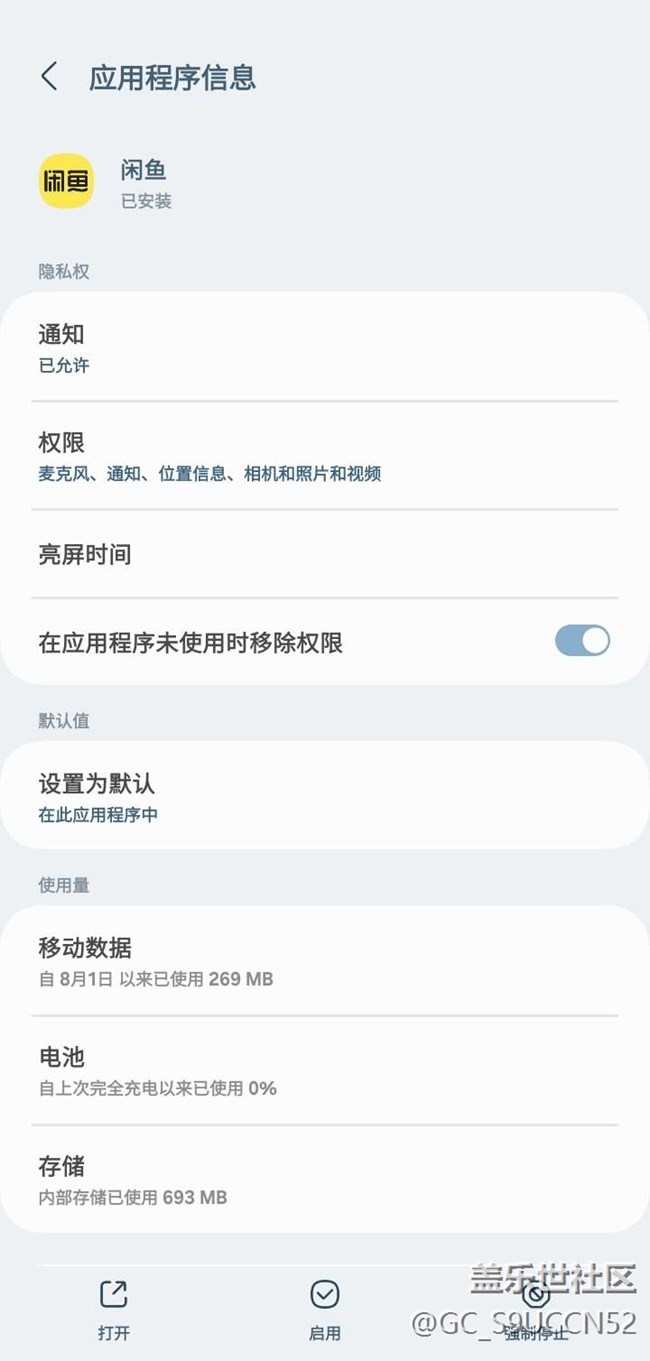Tap 打开 to launch 闲鱼
Screen dimensions: 650x1361
pos(114,1310)
